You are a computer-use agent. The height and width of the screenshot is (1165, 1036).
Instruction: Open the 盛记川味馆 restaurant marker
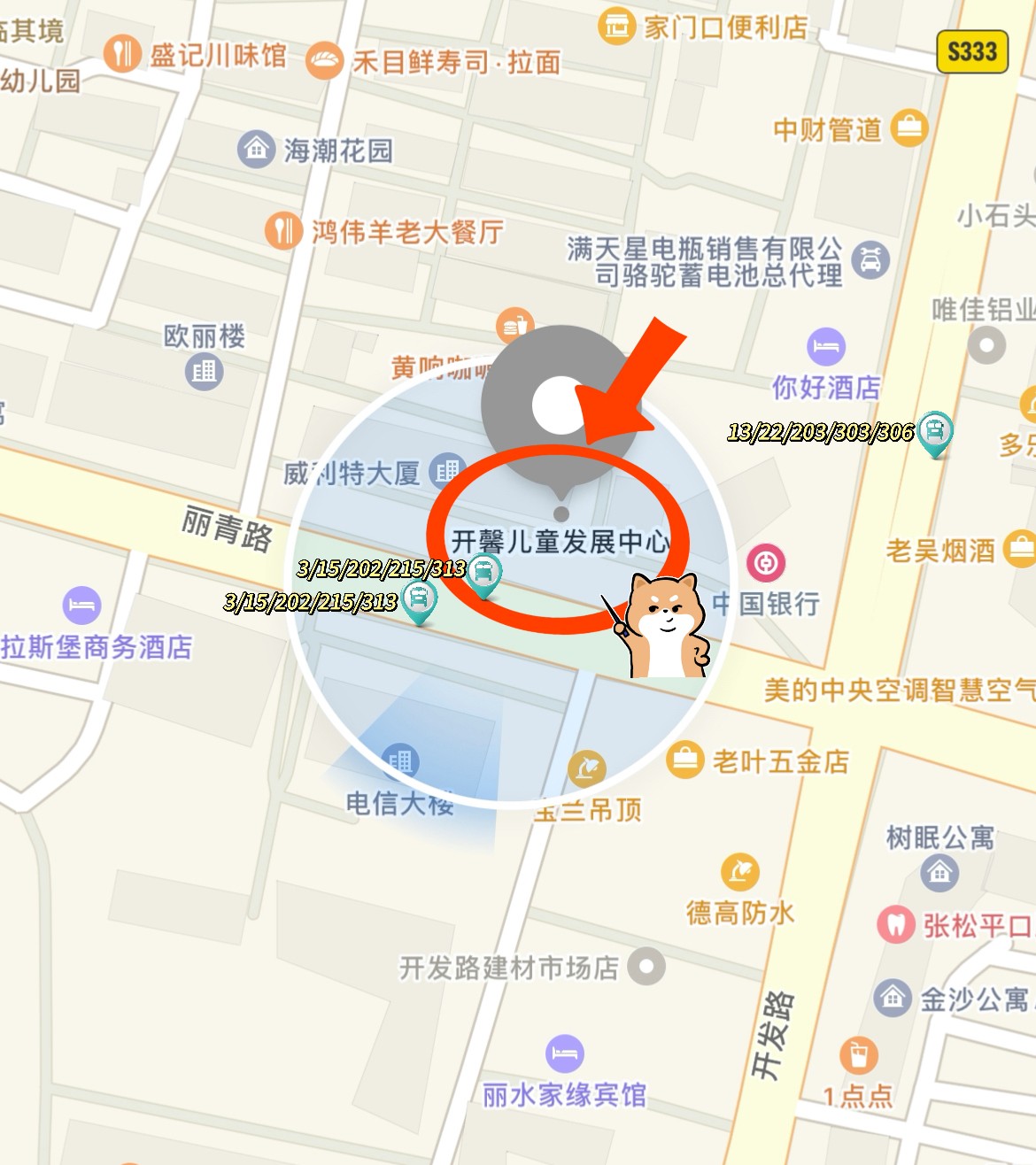pyautogui.click(x=121, y=54)
